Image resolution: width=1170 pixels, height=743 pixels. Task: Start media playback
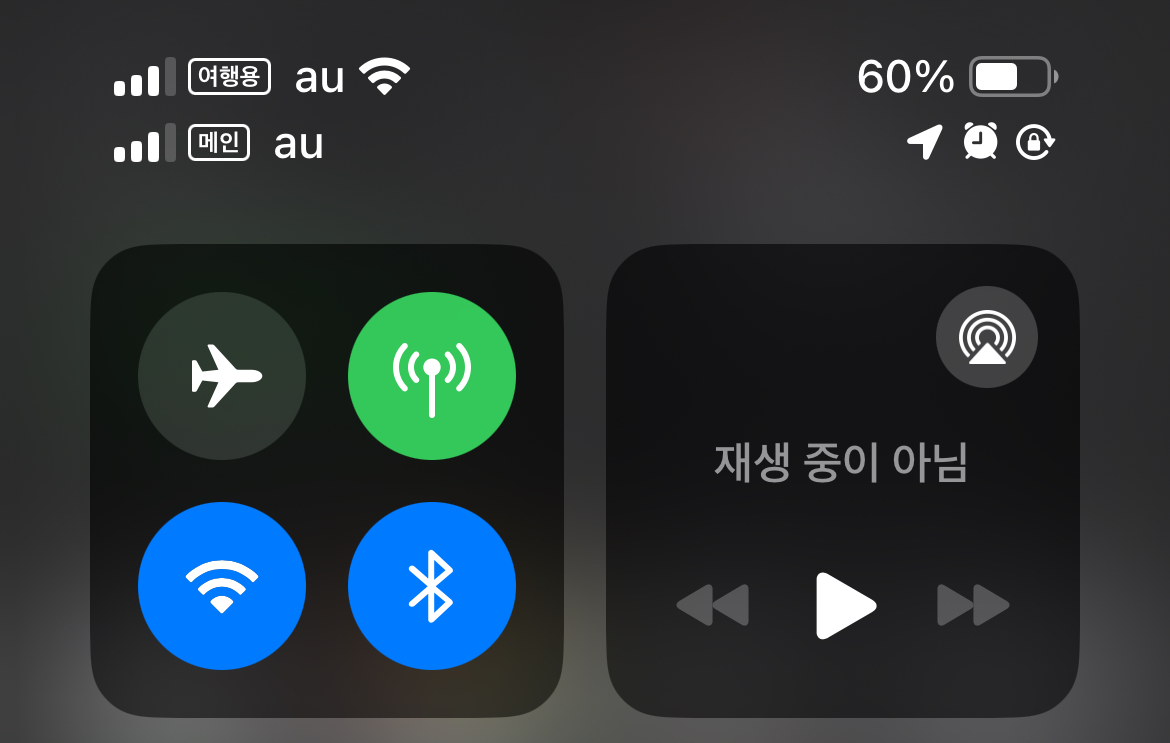coord(845,605)
